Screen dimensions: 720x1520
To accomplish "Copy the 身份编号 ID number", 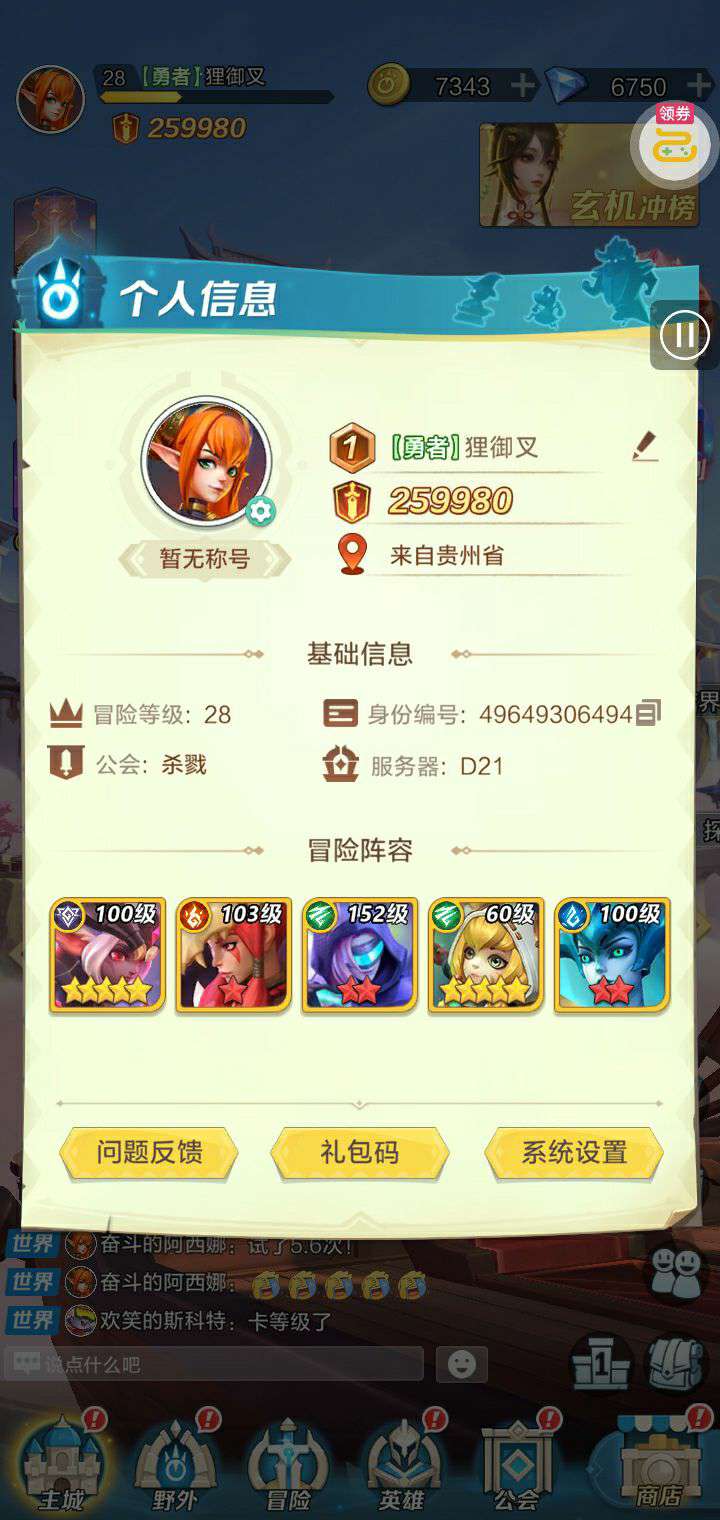I will (648, 713).
